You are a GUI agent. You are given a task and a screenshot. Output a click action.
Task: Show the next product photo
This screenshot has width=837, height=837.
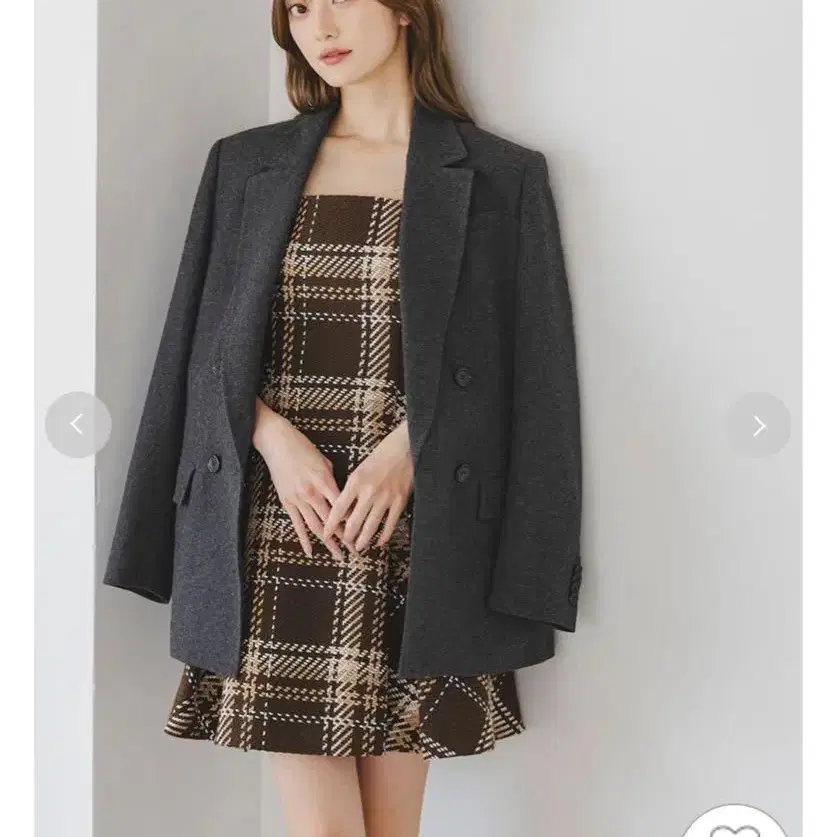759,425
